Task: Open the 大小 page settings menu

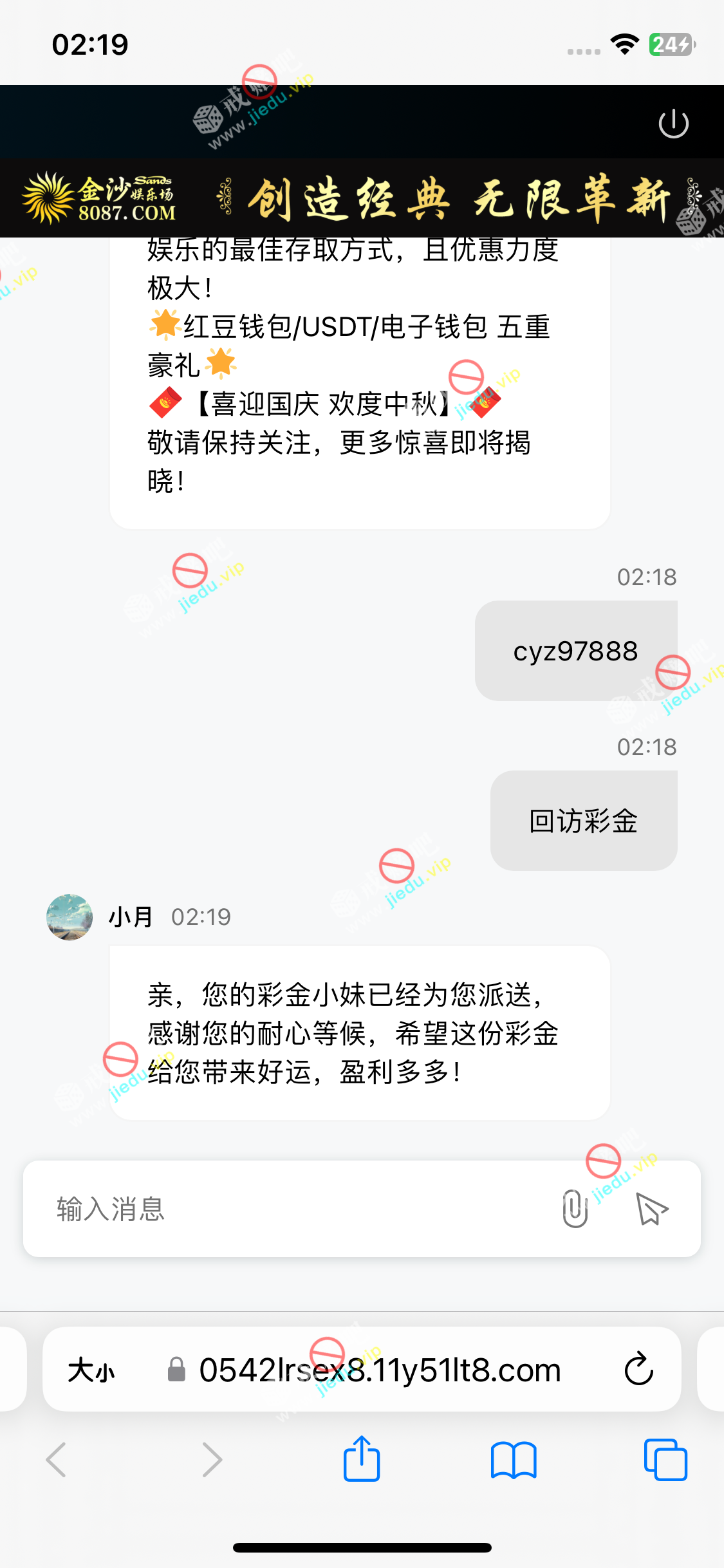Action: tap(91, 1370)
